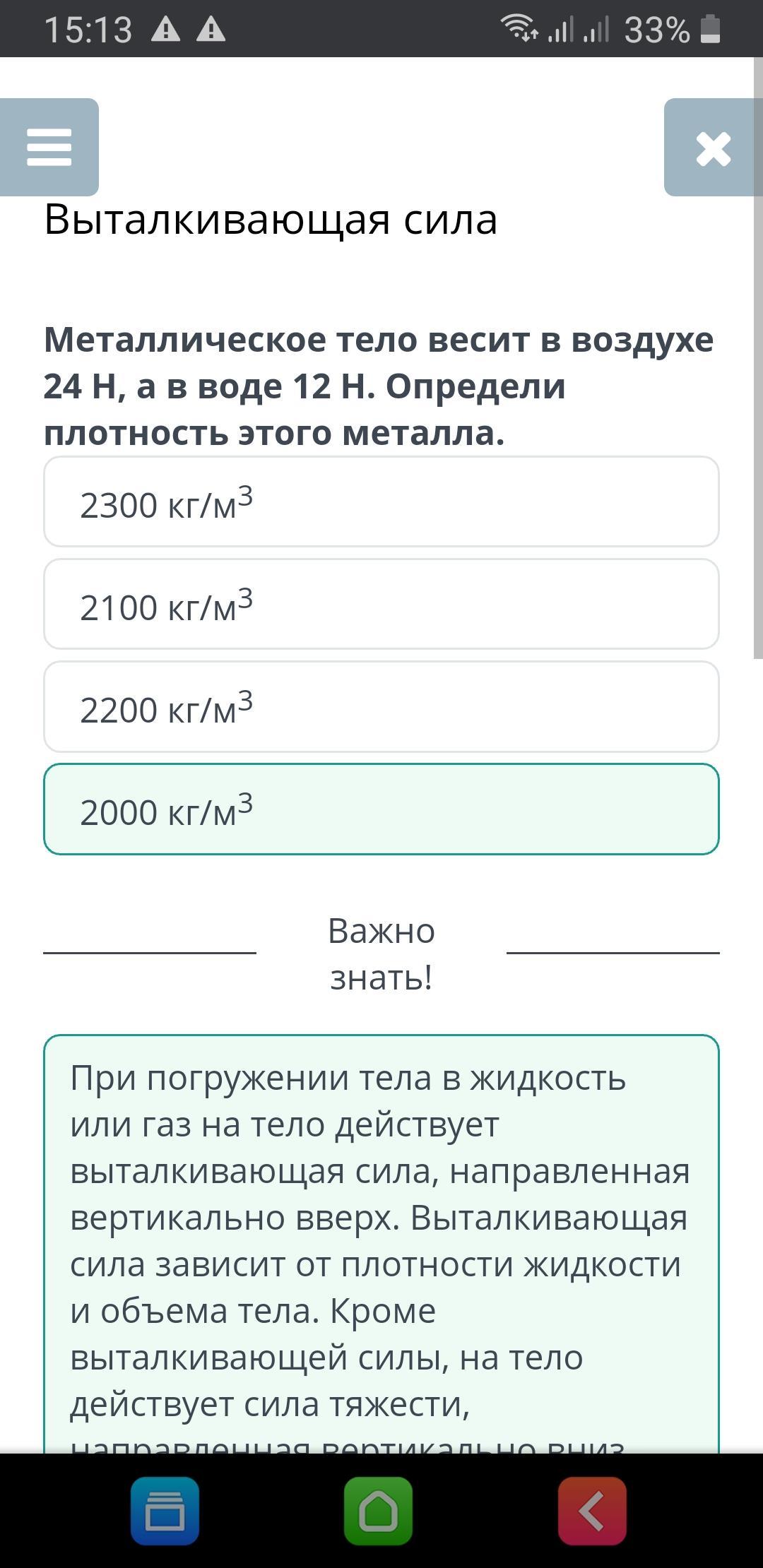The height and width of the screenshot is (1568, 763).
Task: Open recent apps in navigation bar
Action: tap(165, 1511)
